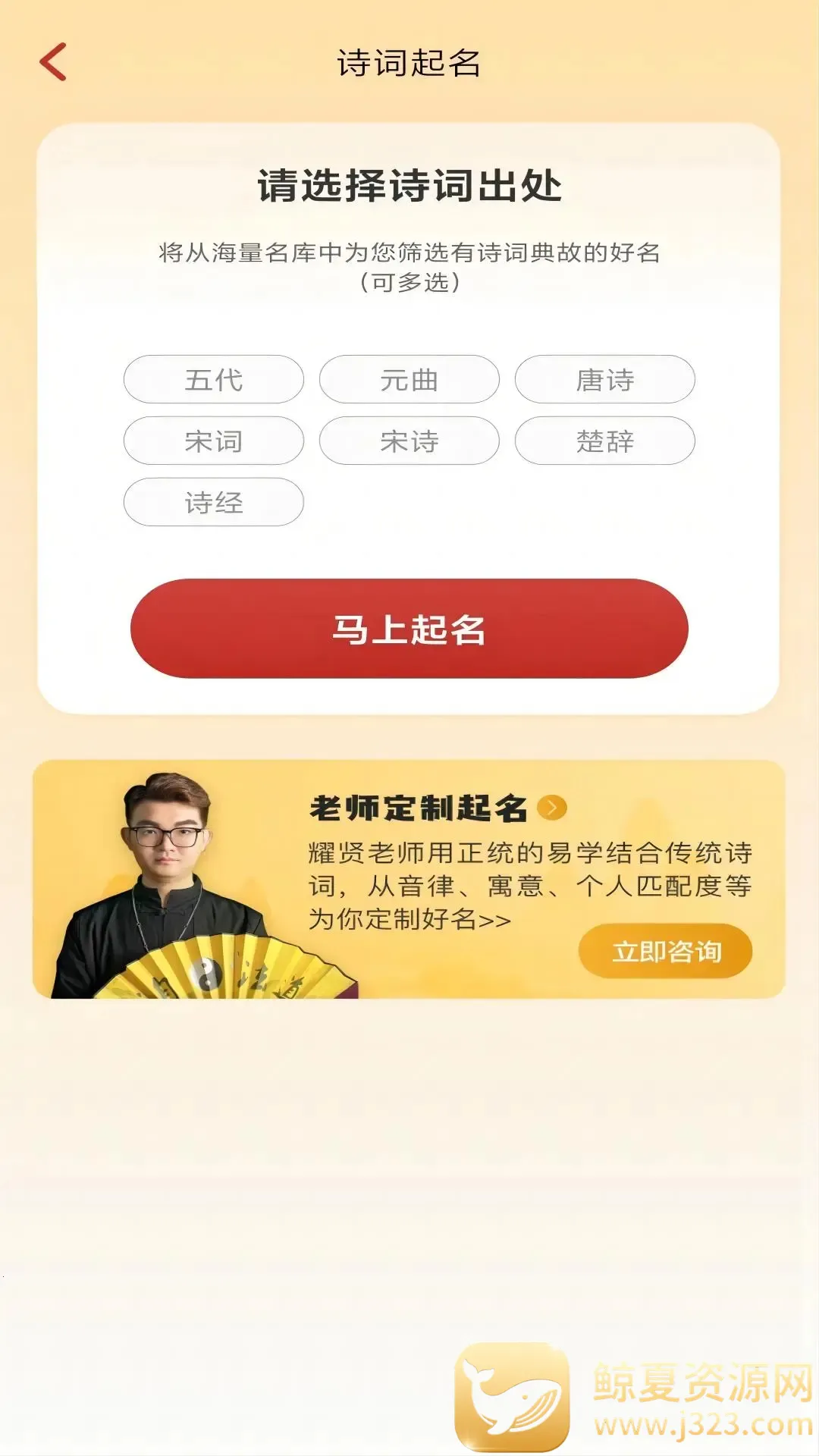Tap 立即咨询 to consult the teacher
This screenshot has height=1456, width=819.
point(665,951)
